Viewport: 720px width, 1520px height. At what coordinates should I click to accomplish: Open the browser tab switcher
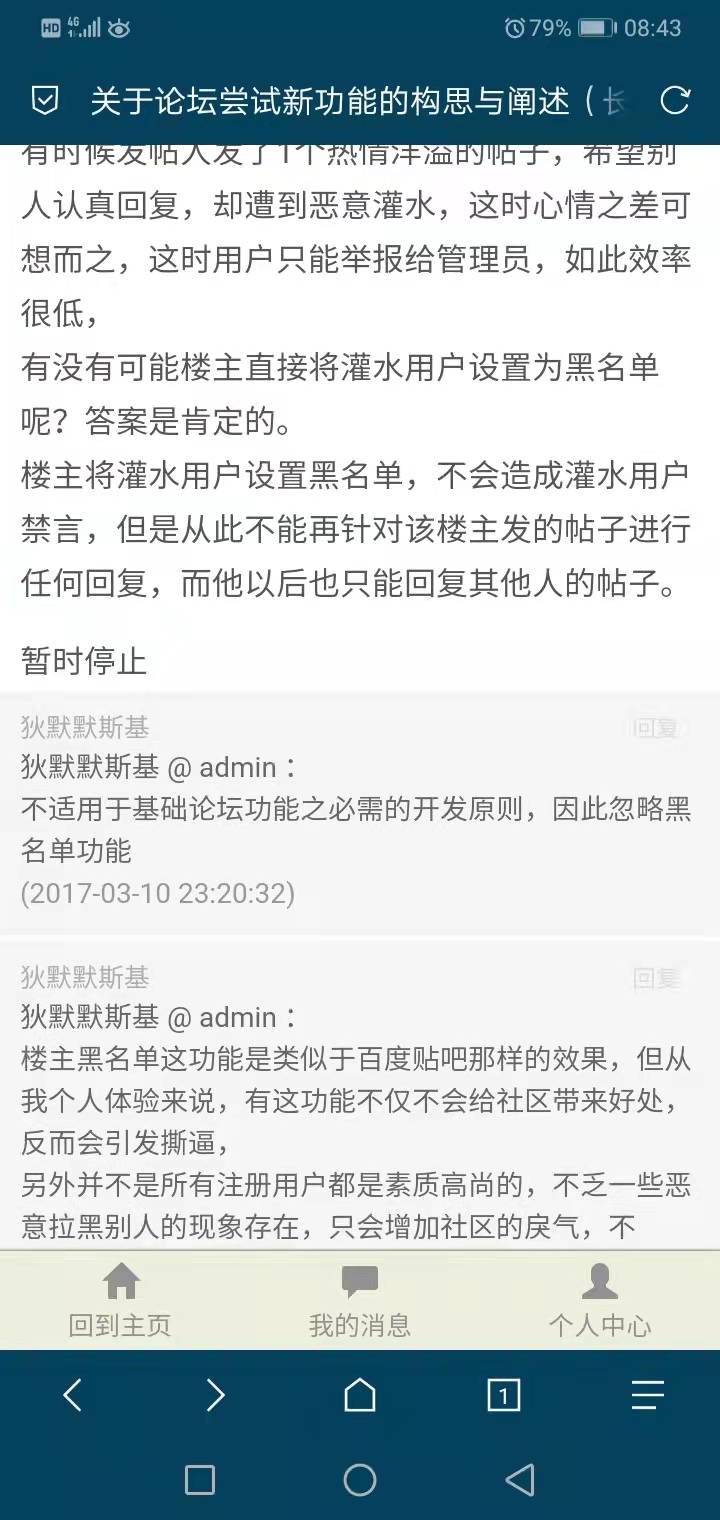pos(503,1394)
